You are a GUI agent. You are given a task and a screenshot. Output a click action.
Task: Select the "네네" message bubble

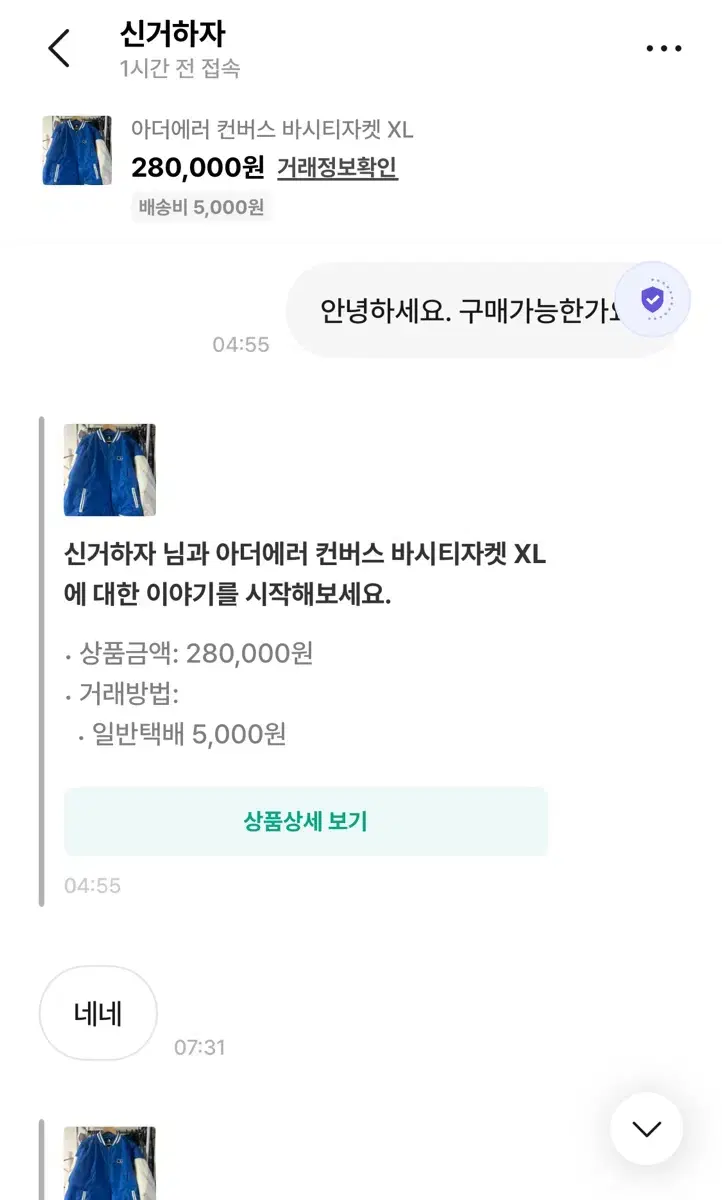tap(97, 1013)
